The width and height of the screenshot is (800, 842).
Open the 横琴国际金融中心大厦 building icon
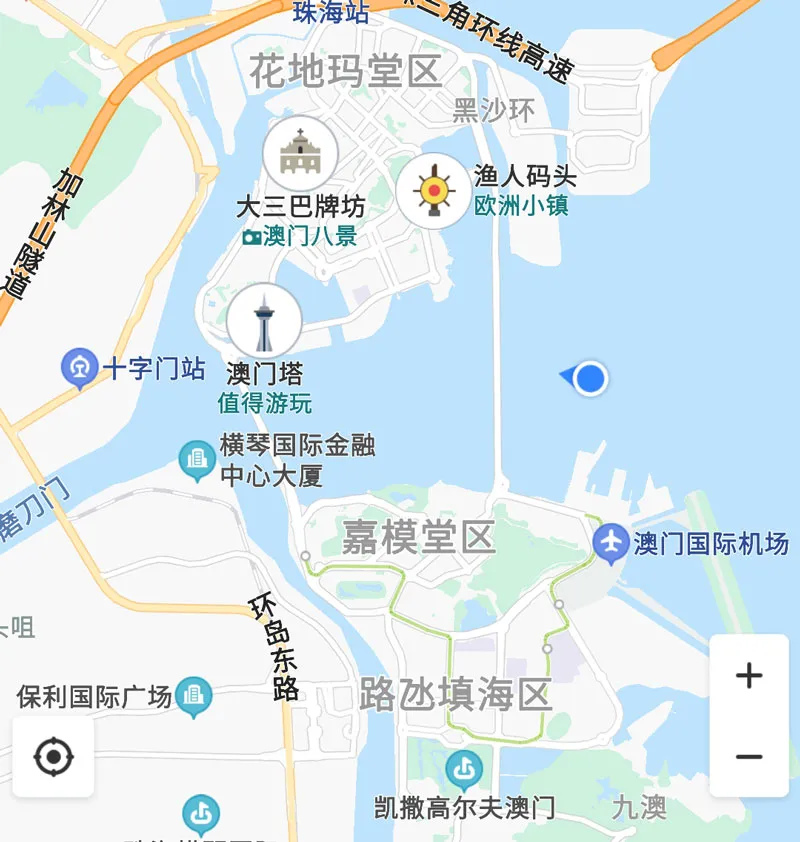click(196, 458)
